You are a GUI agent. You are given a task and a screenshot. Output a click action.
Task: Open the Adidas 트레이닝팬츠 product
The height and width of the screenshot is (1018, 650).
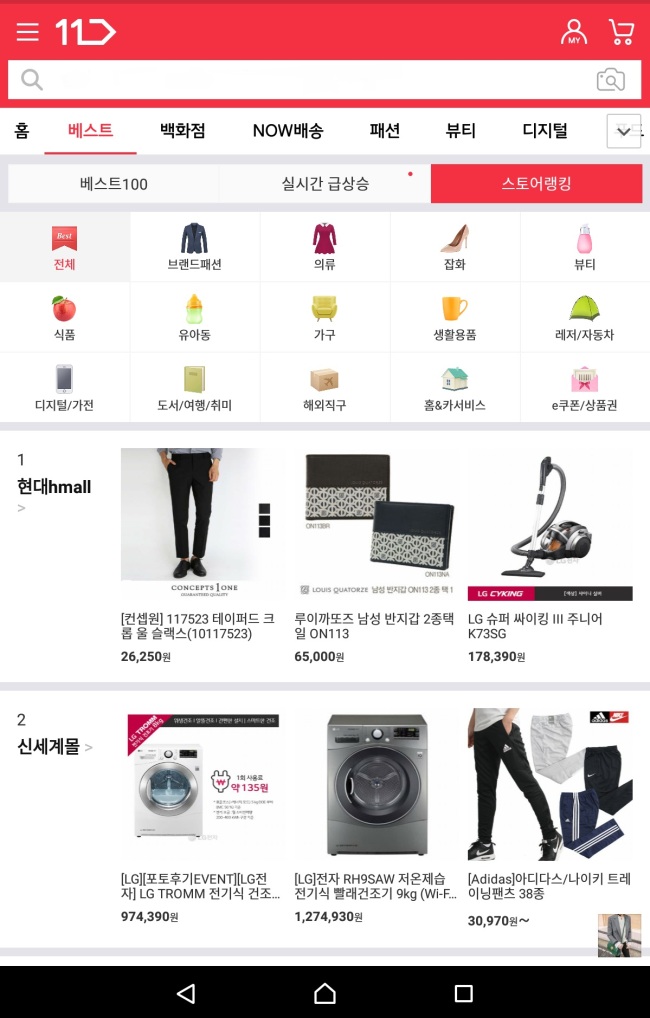[x=550, y=818]
